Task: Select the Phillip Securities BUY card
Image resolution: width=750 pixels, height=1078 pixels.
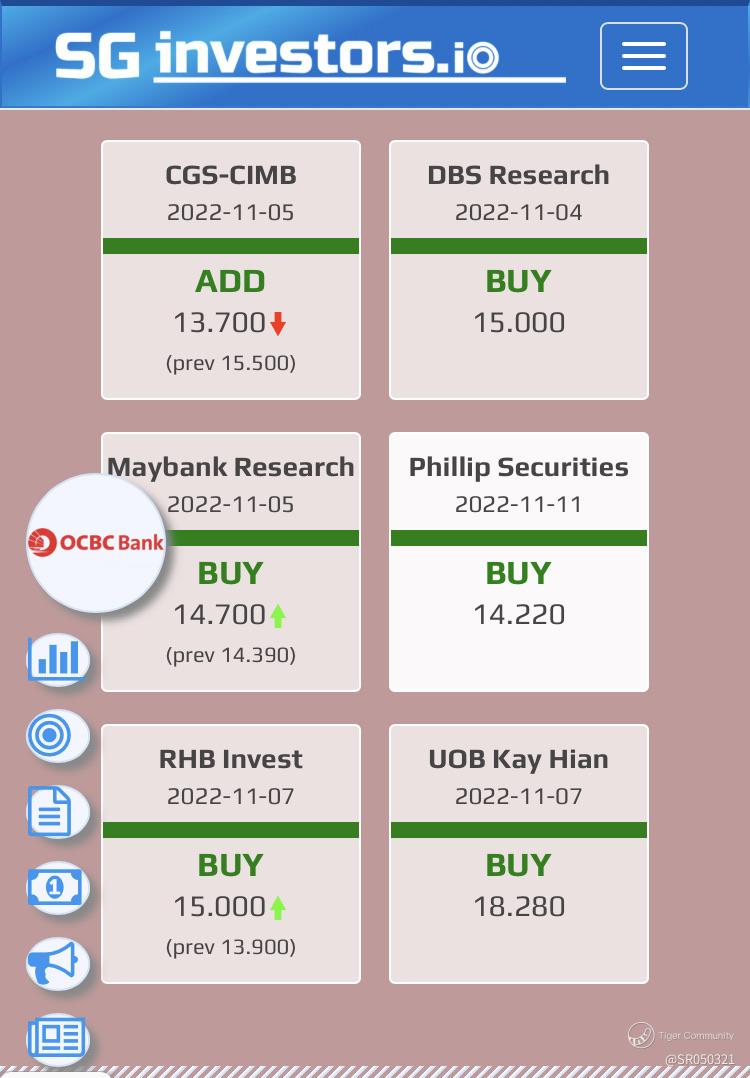Action: [519, 562]
